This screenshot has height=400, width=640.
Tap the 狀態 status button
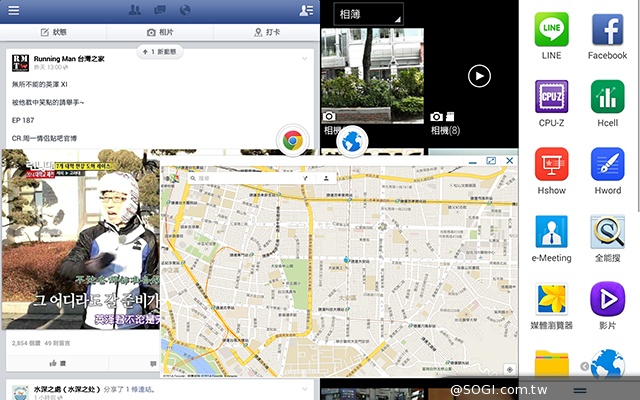point(53,32)
